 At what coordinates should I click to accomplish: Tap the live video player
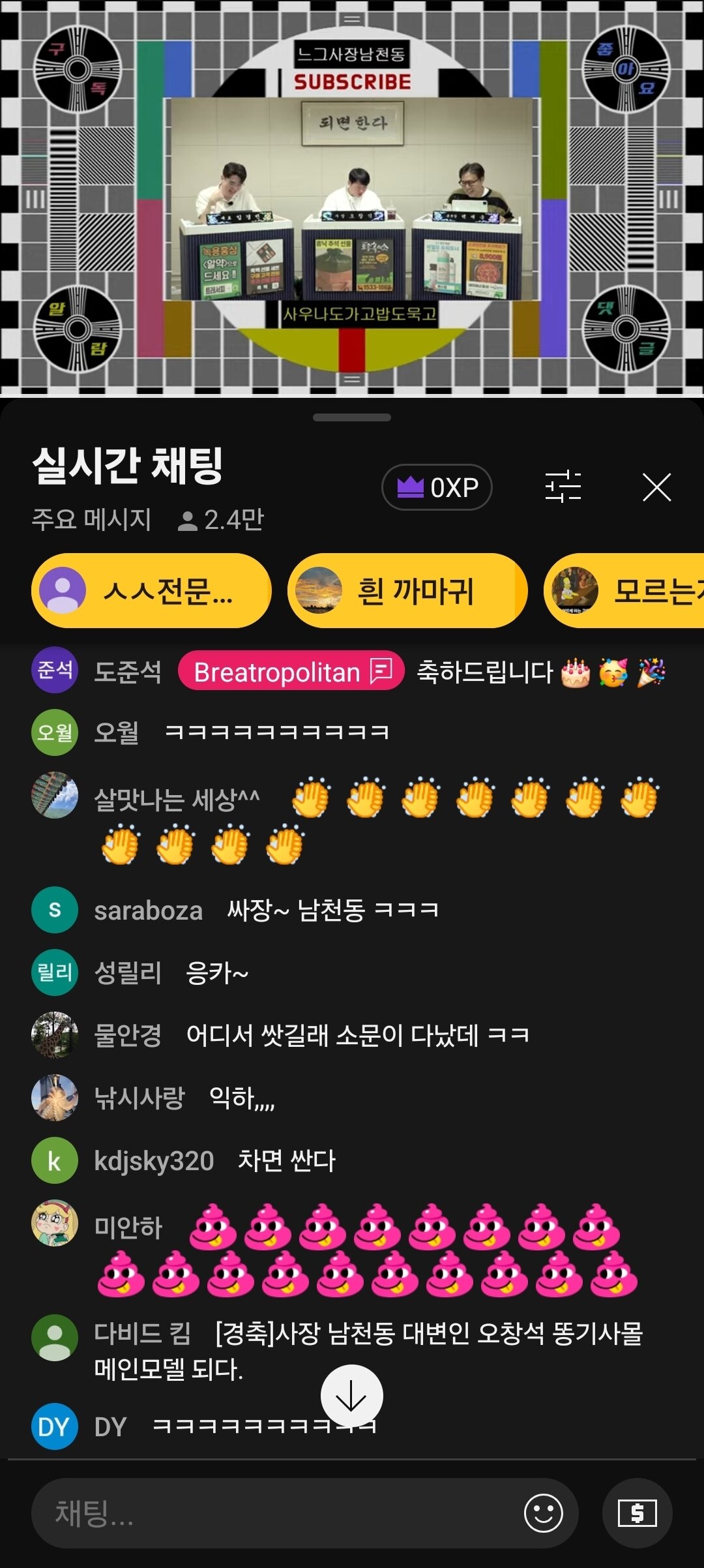(x=352, y=198)
